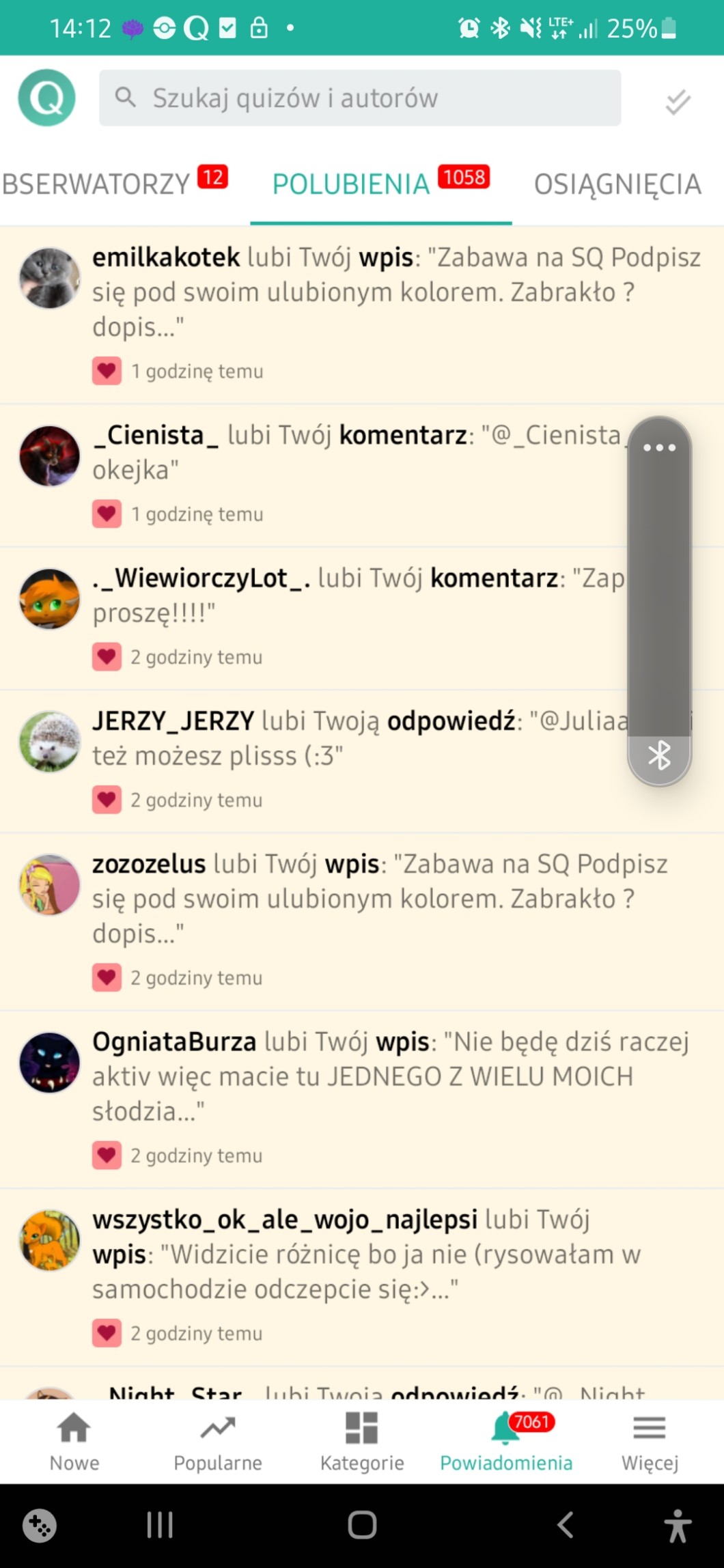Image resolution: width=724 pixels, height=1568 pixels.
Task: Expand the floating panel's three-dot menu
Action: pyautogui.click(x=659, y=448)
